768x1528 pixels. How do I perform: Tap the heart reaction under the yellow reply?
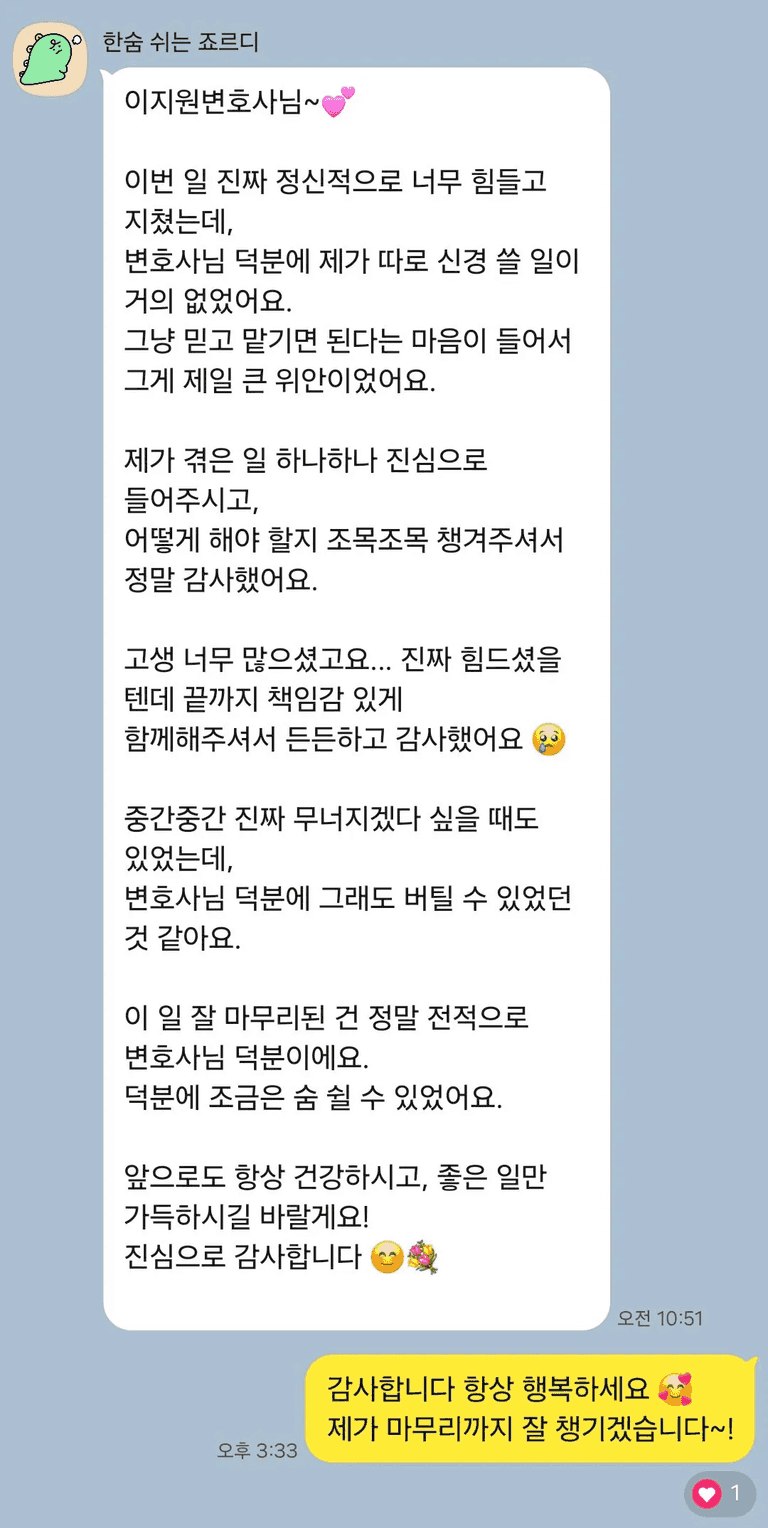[719, 1494]
